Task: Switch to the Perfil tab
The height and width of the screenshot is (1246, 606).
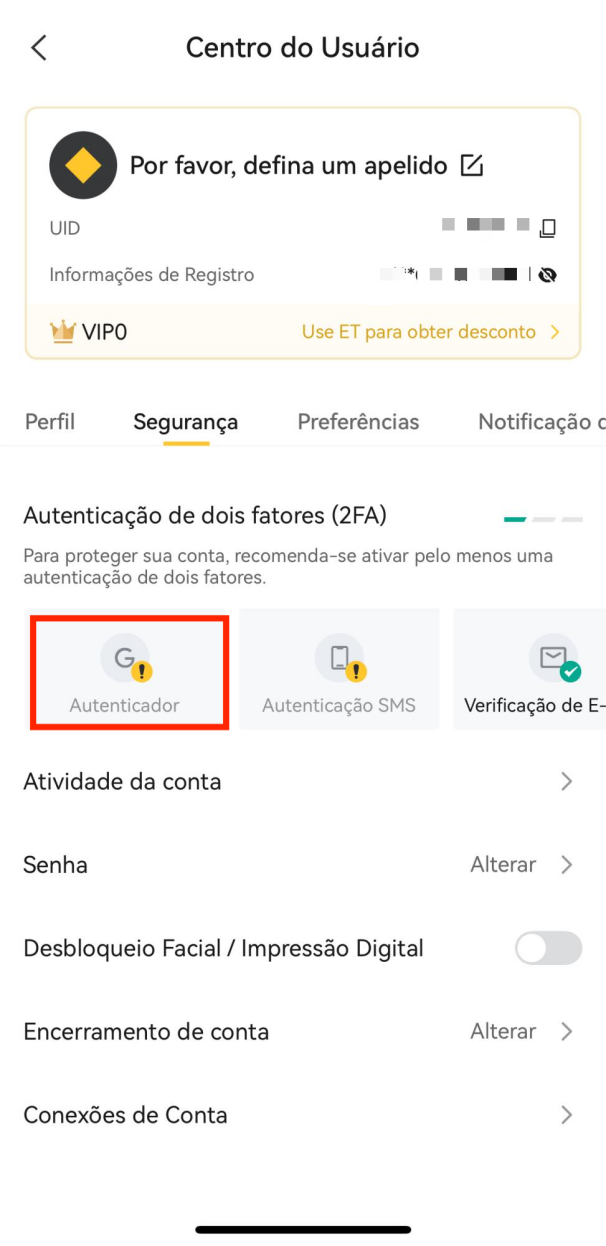Action: pos(50,422)
